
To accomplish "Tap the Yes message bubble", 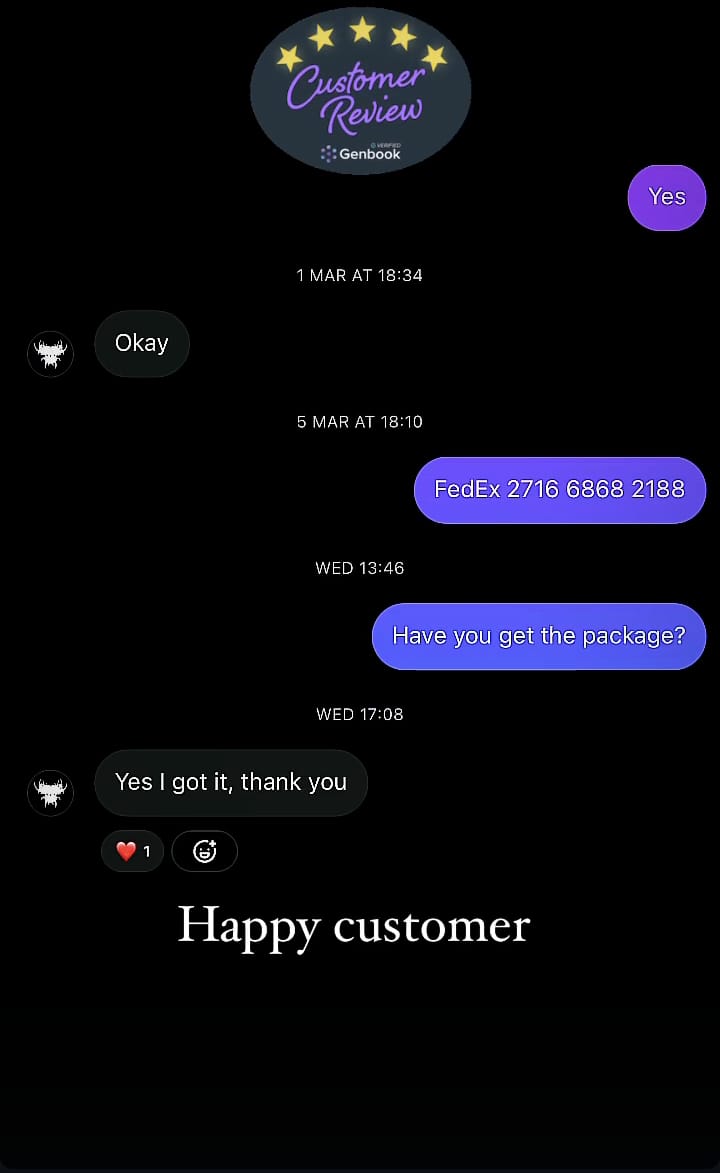I will coord(666,197).
